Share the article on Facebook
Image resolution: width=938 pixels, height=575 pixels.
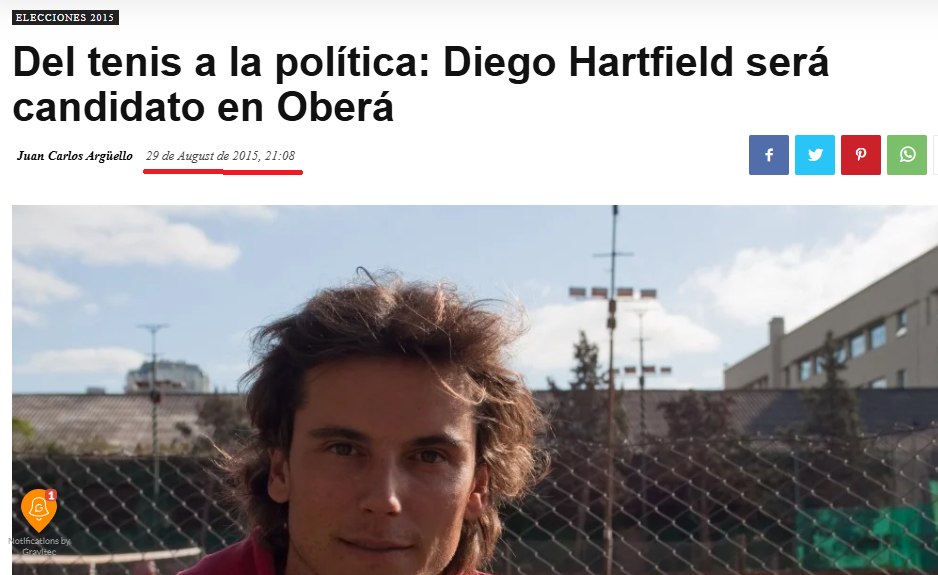(x=768, y=155)
